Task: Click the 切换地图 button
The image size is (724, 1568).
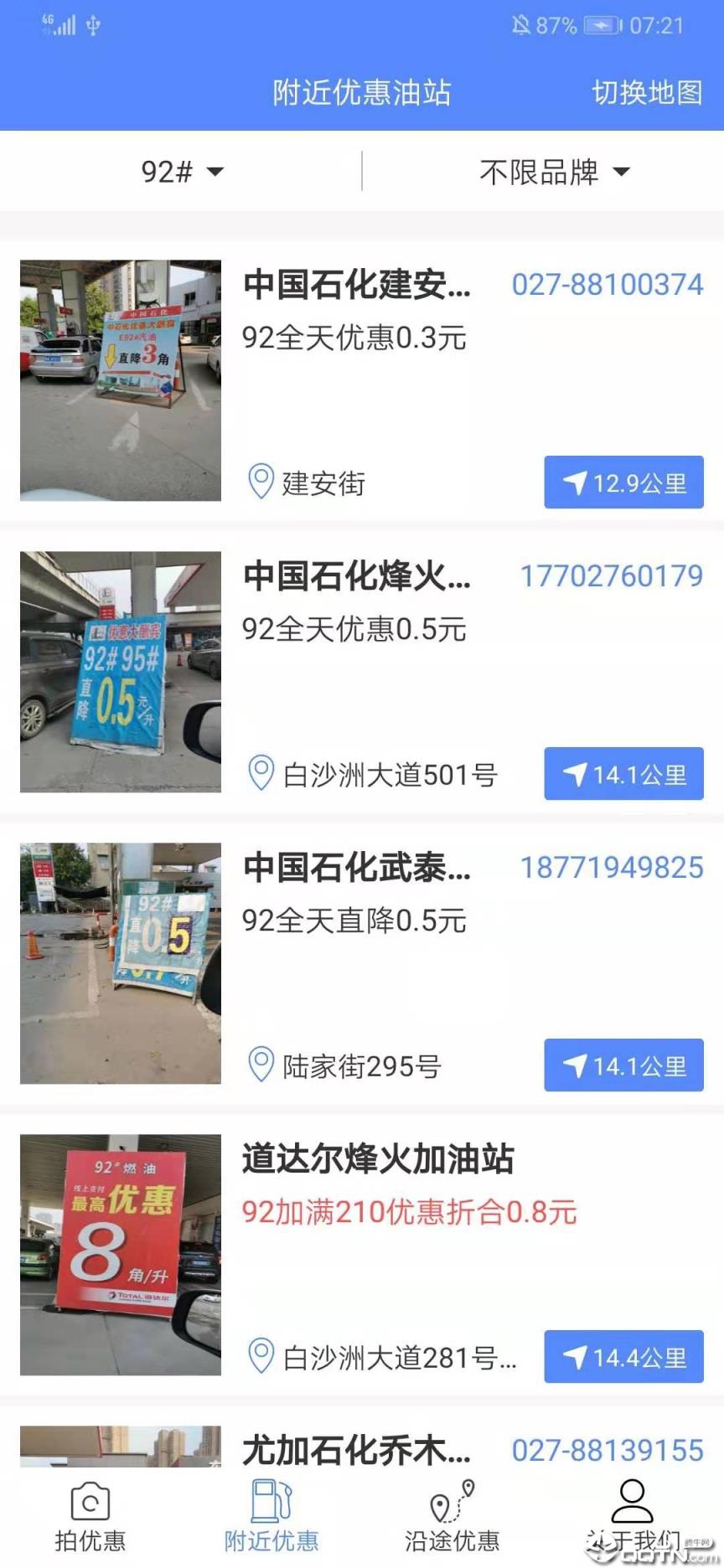Action: (x=647, y=93)
